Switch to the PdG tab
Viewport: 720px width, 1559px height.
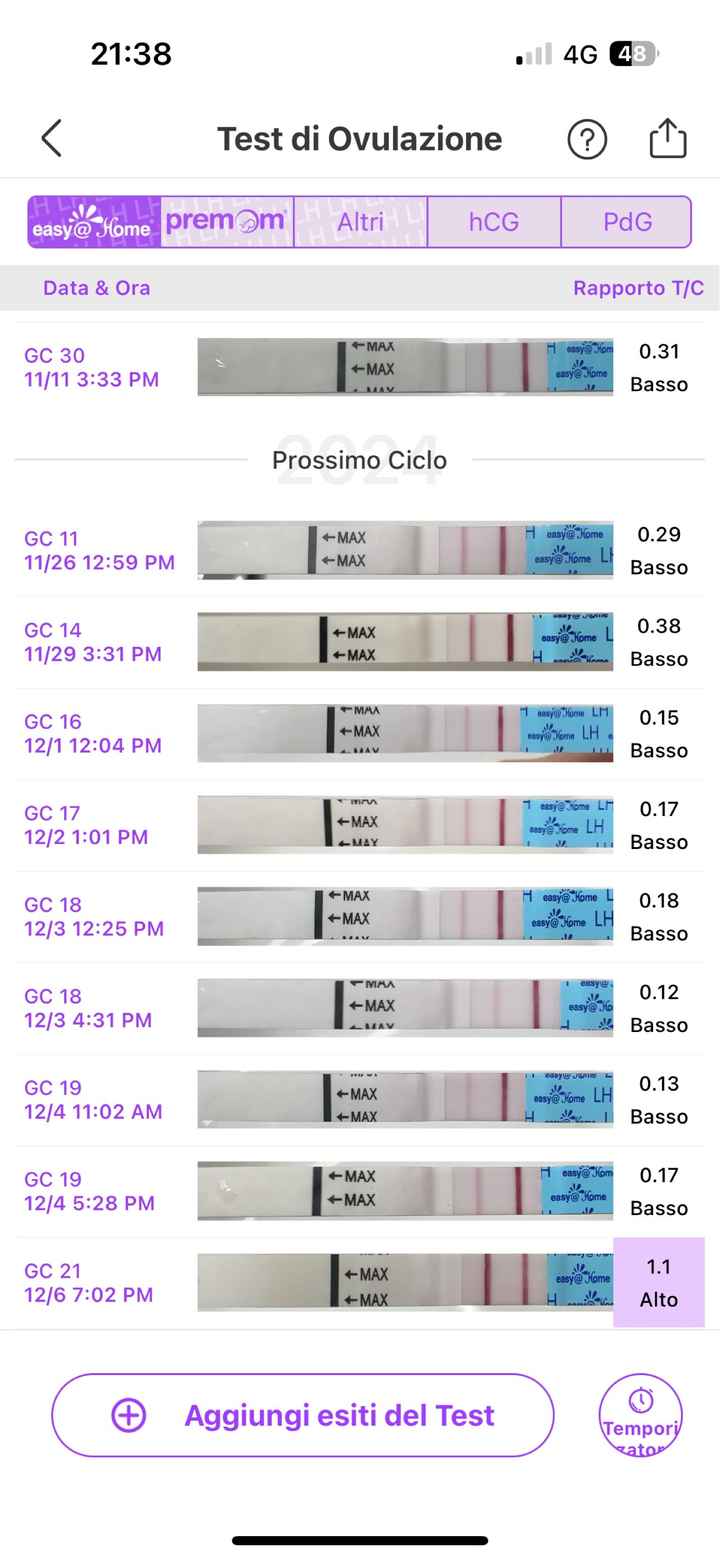(x=627, y=222)
